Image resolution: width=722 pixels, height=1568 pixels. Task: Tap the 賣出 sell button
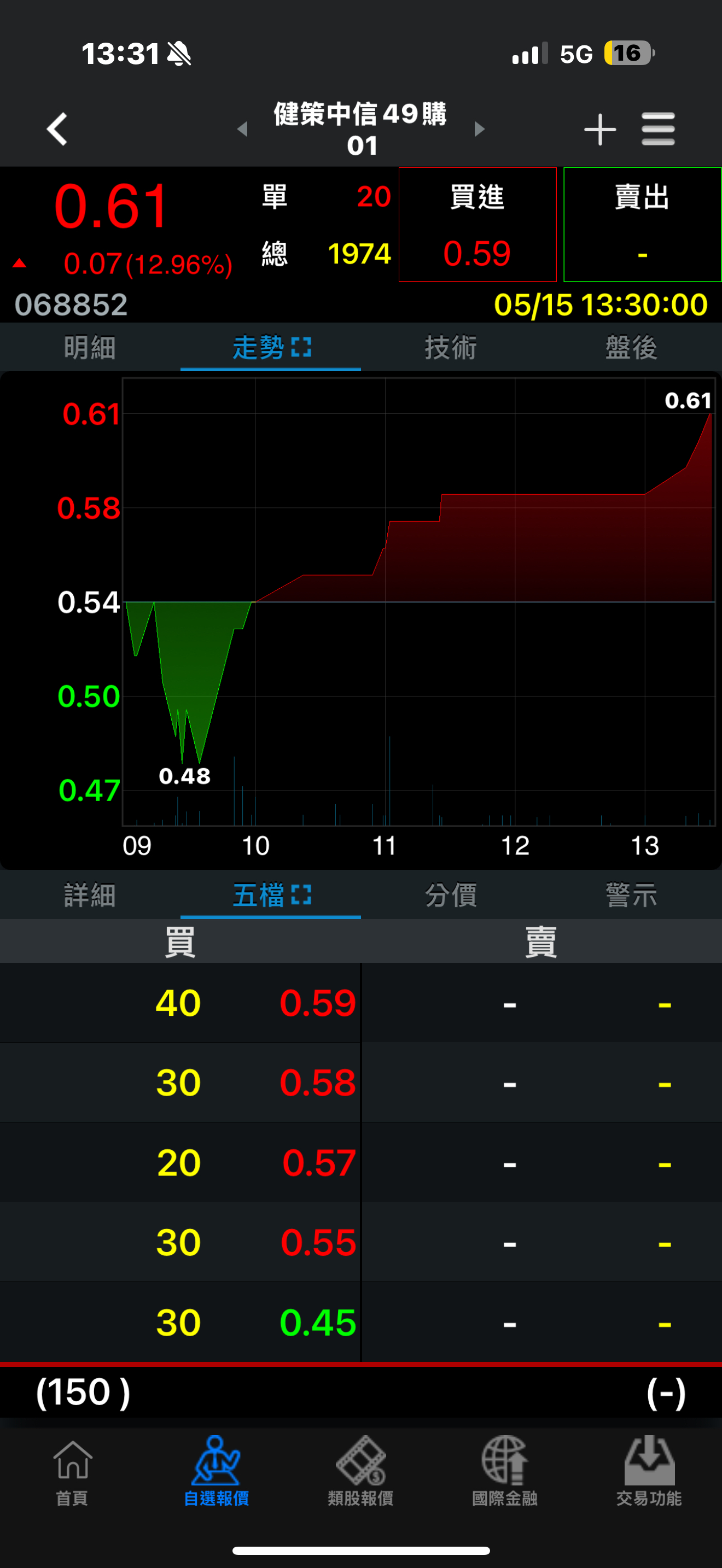[x=642, y=225]
